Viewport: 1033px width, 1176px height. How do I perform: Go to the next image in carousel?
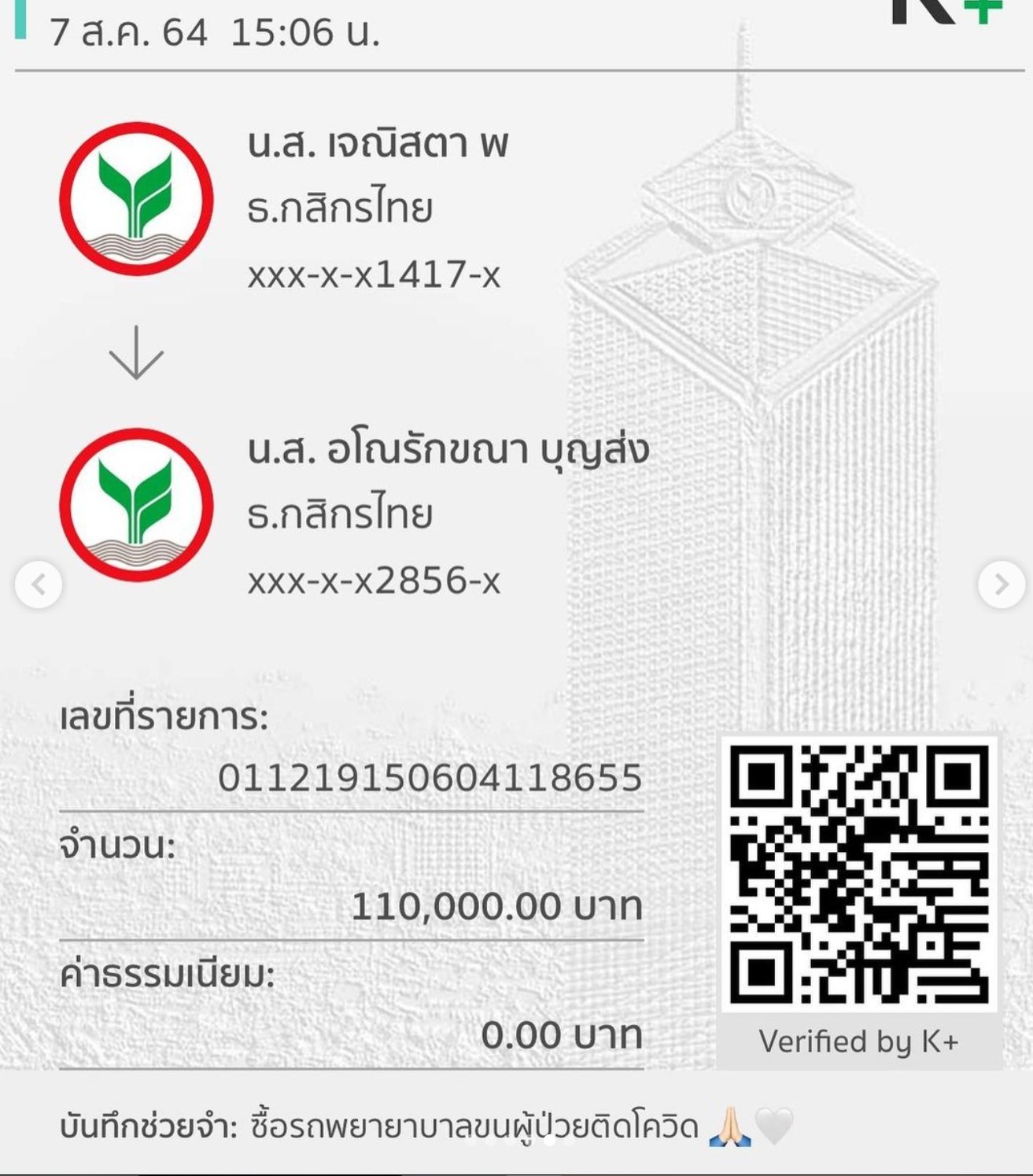(x=1001, y=584)
